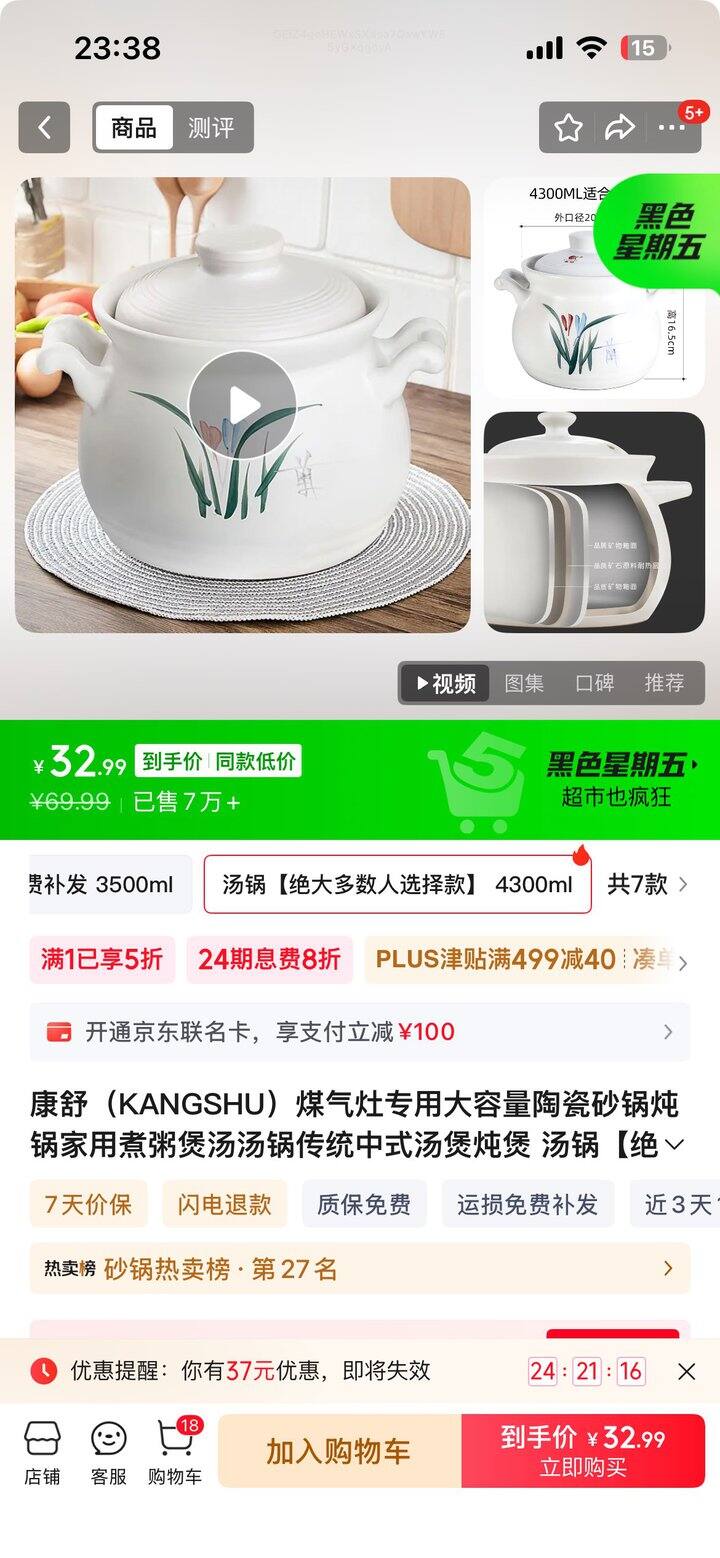
Task: Choose the 3500ml variant option
Action: point(110,884)
